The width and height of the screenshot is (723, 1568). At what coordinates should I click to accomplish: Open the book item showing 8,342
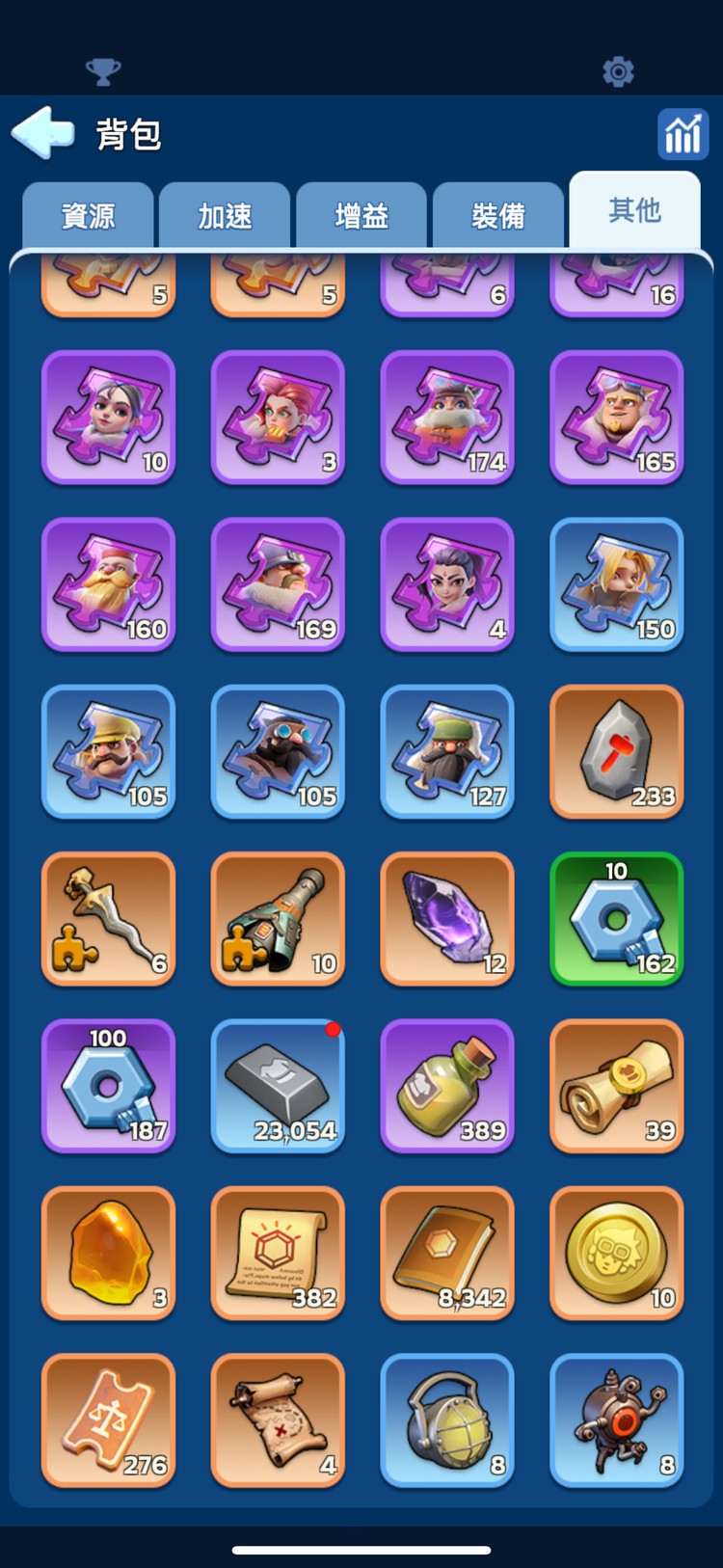(x=447, y=1253)
